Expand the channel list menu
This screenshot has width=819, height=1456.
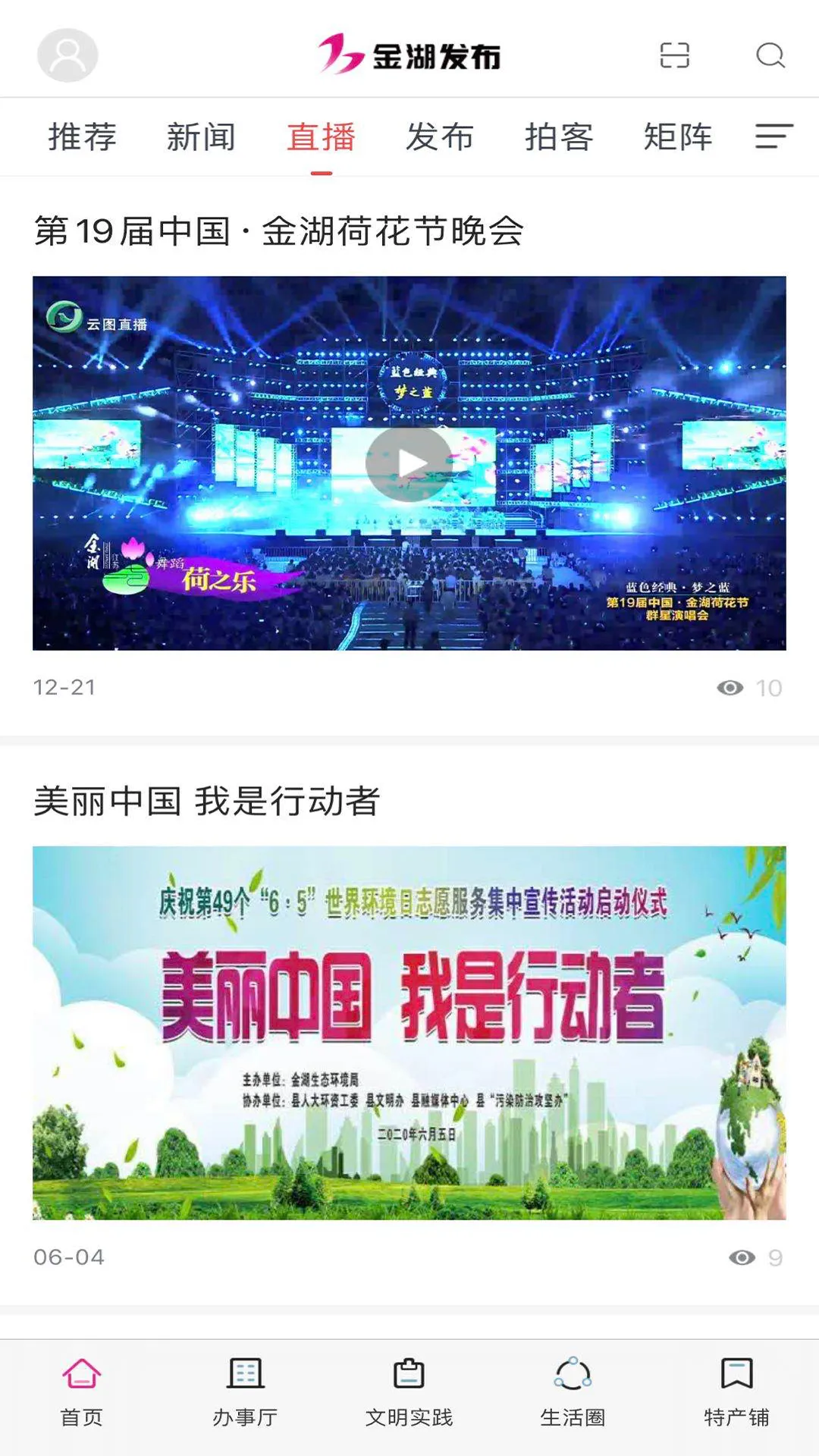[x=773, y=136]
